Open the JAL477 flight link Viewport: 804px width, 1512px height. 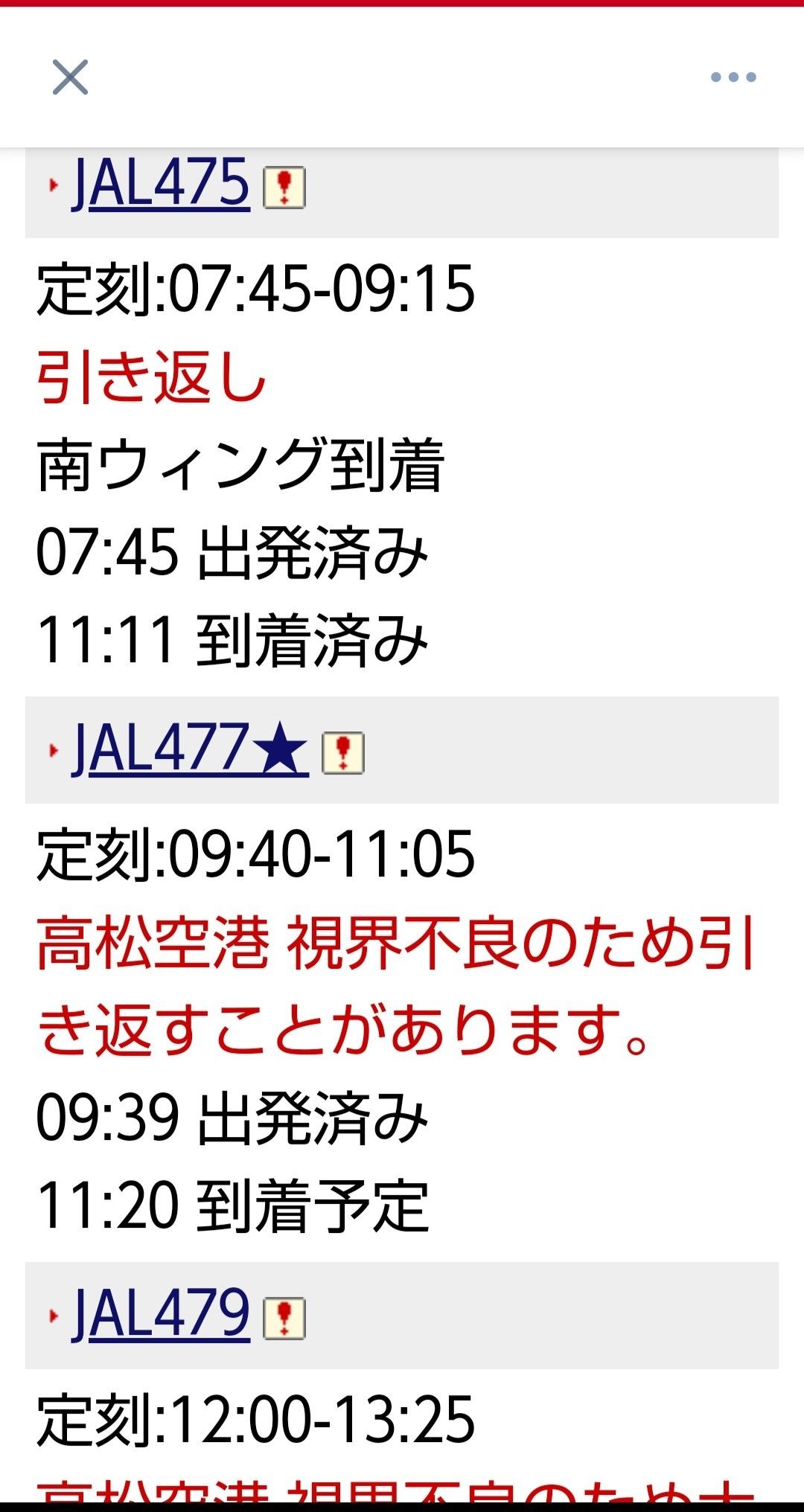pyautogui.click(x=189, y=749)
